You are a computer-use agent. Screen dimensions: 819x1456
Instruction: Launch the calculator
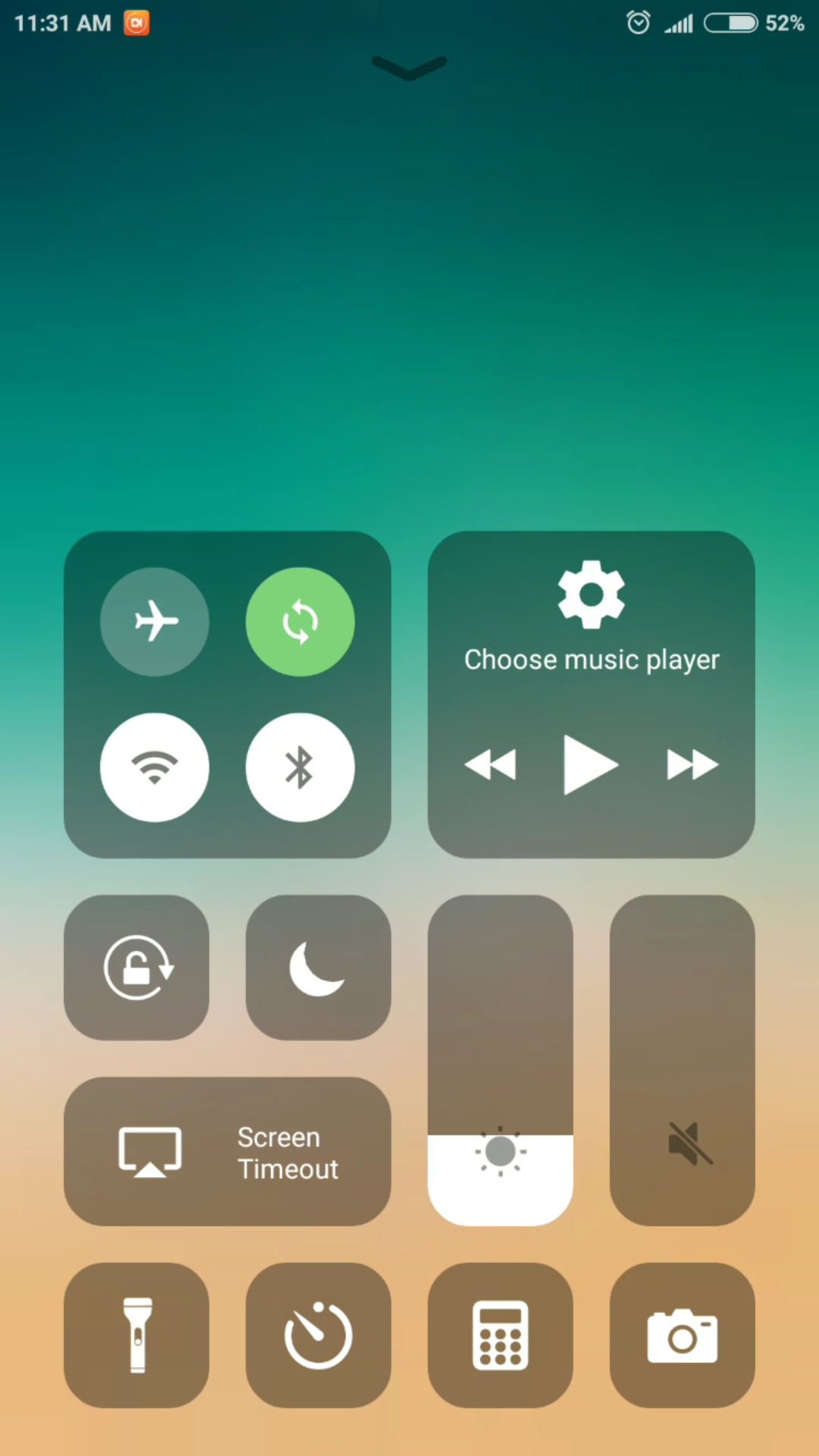click(500, 1335)
